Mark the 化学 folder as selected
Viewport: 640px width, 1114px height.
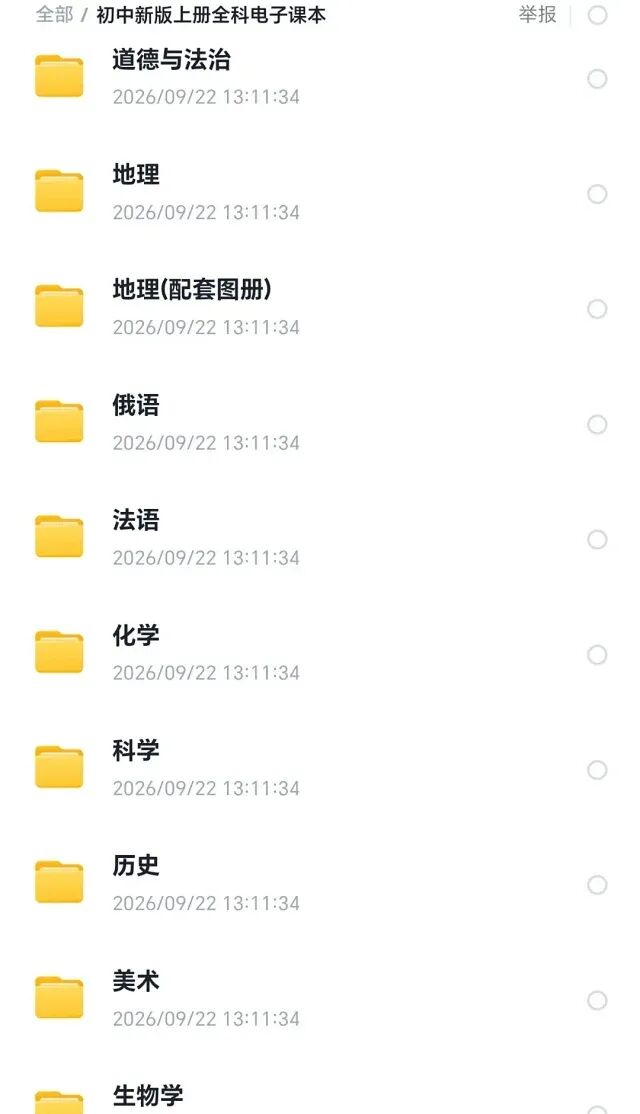pos(597,654)
